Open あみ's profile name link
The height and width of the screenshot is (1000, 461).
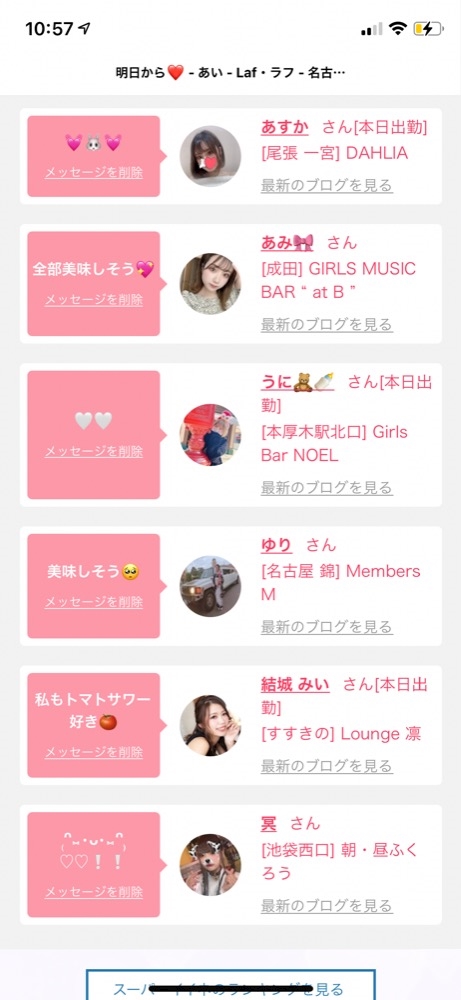coord(288,242)
